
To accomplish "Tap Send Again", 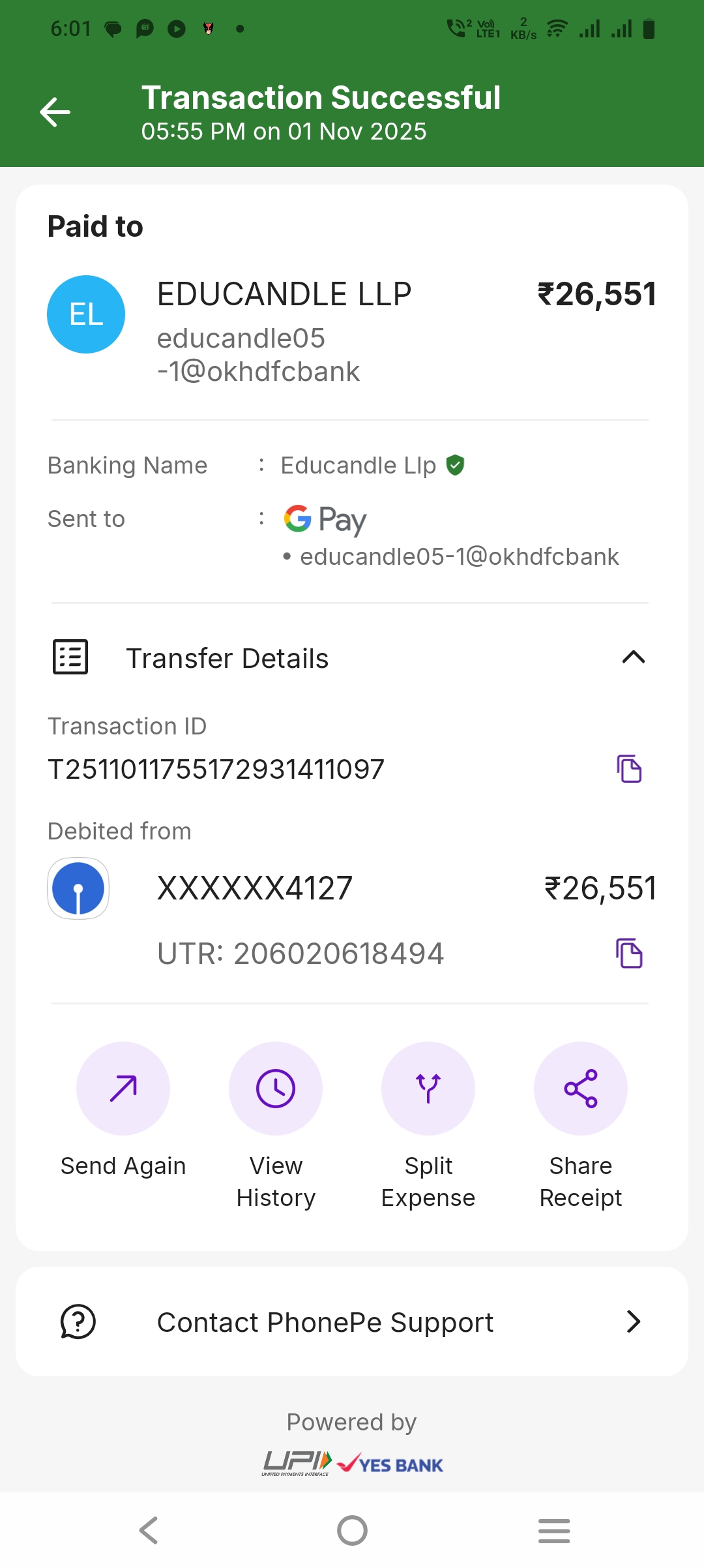I will (123, 1089).
